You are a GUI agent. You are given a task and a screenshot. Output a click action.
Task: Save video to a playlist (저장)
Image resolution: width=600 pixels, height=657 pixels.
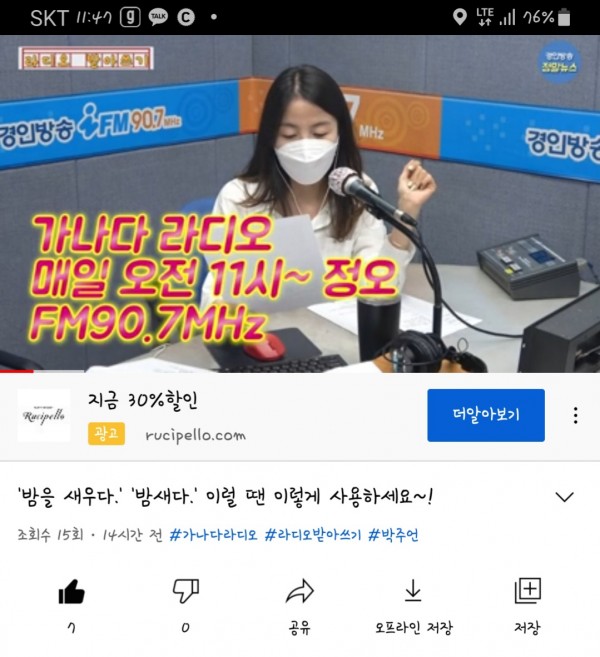coord(527,592)
